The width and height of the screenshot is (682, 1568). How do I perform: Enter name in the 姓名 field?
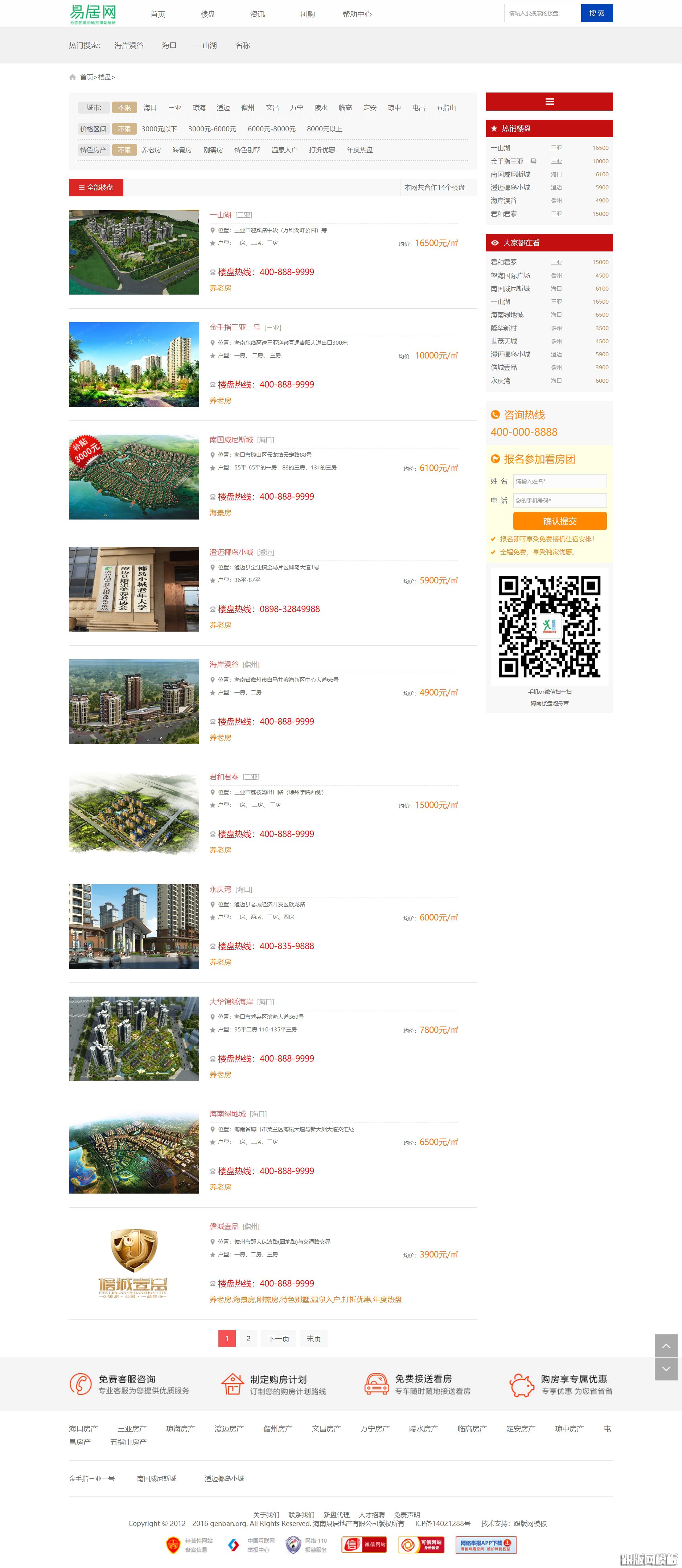559,481
